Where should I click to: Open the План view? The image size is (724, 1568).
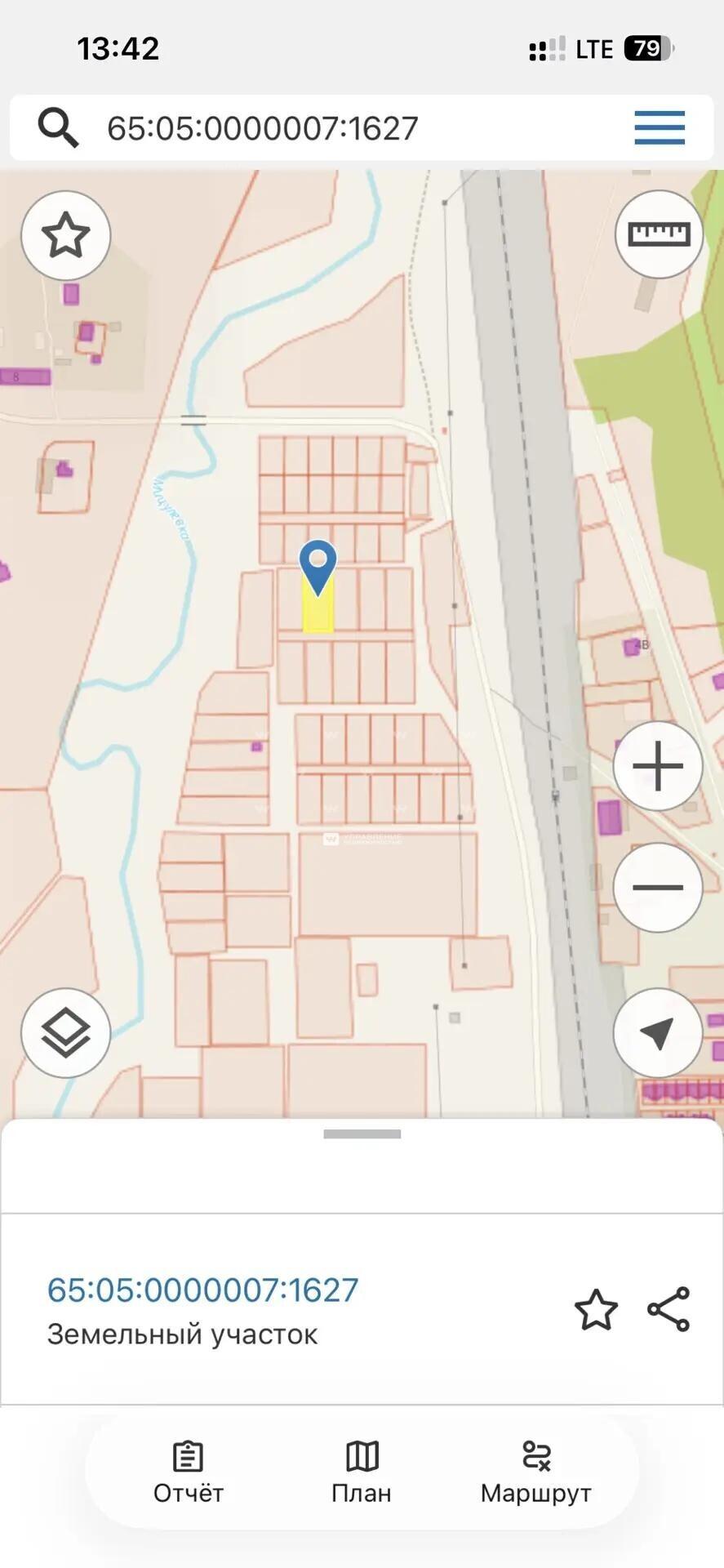tap(362, 1472)
